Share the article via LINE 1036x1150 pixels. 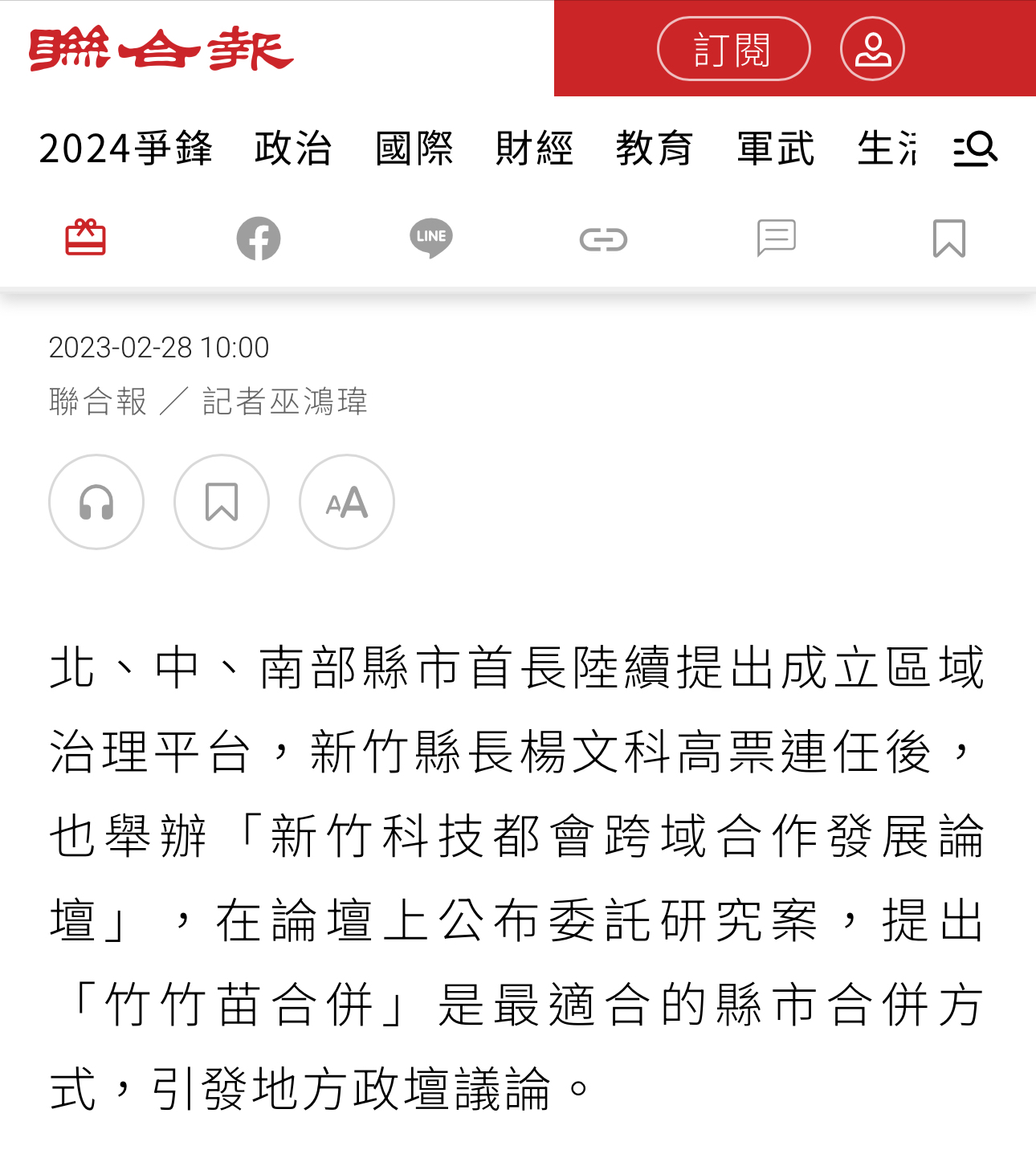click(431, 238)
